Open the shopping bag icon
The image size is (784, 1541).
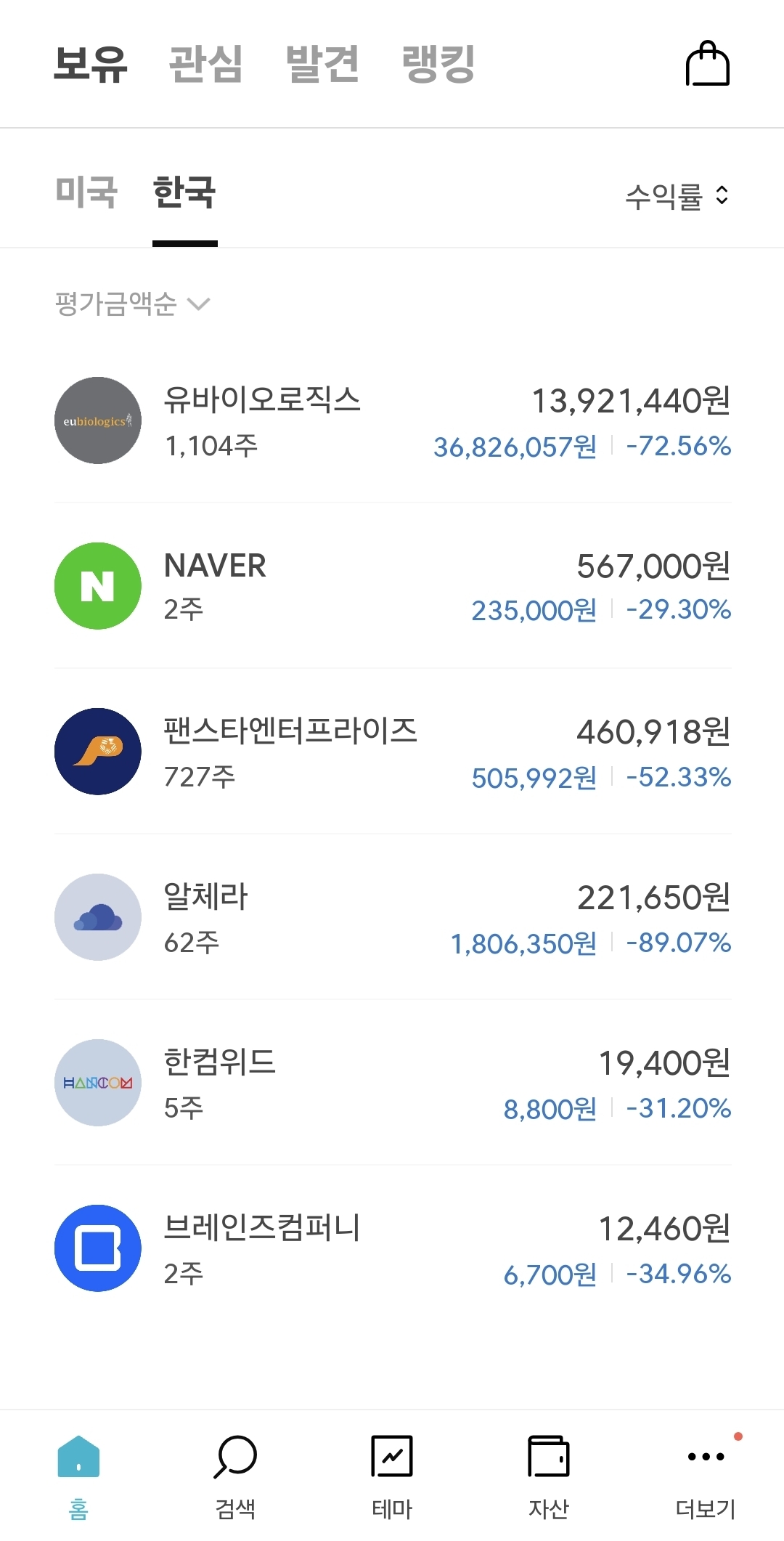tap(708, 64)
